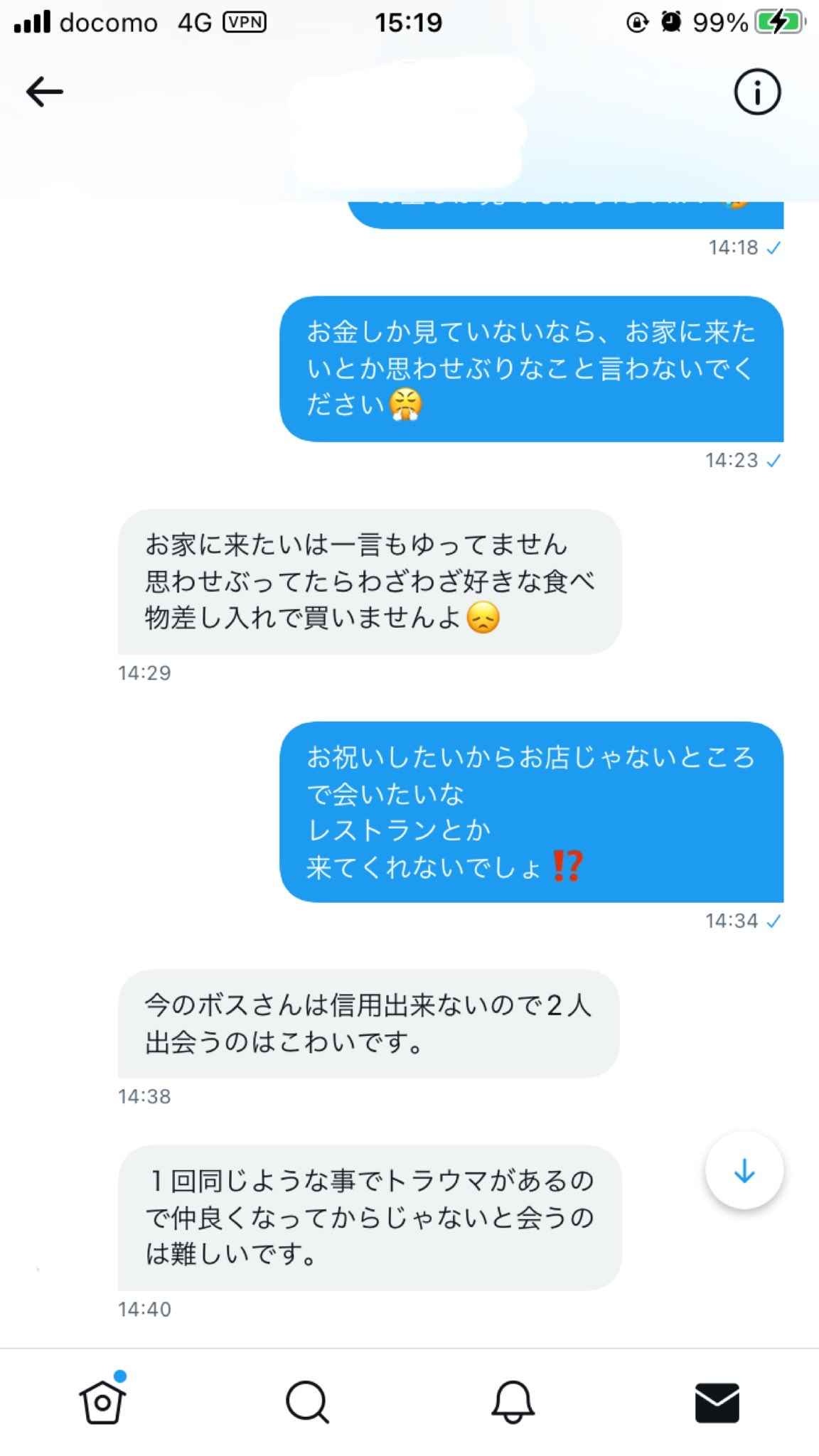Open the Notifications bell tab
The image size is (819, 1456).
point(512,1402)
